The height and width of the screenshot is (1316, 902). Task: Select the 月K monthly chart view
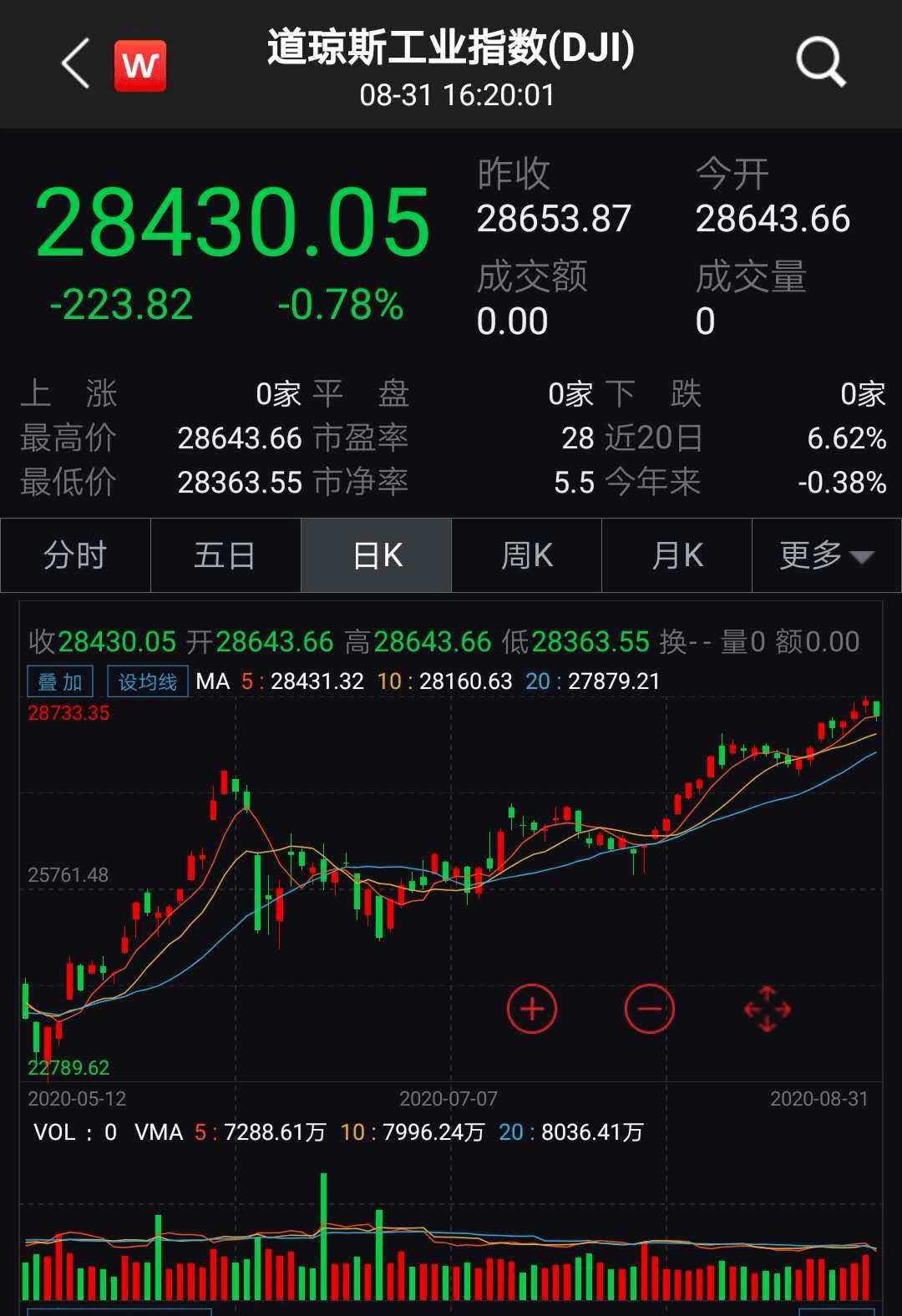pos(676,555)
